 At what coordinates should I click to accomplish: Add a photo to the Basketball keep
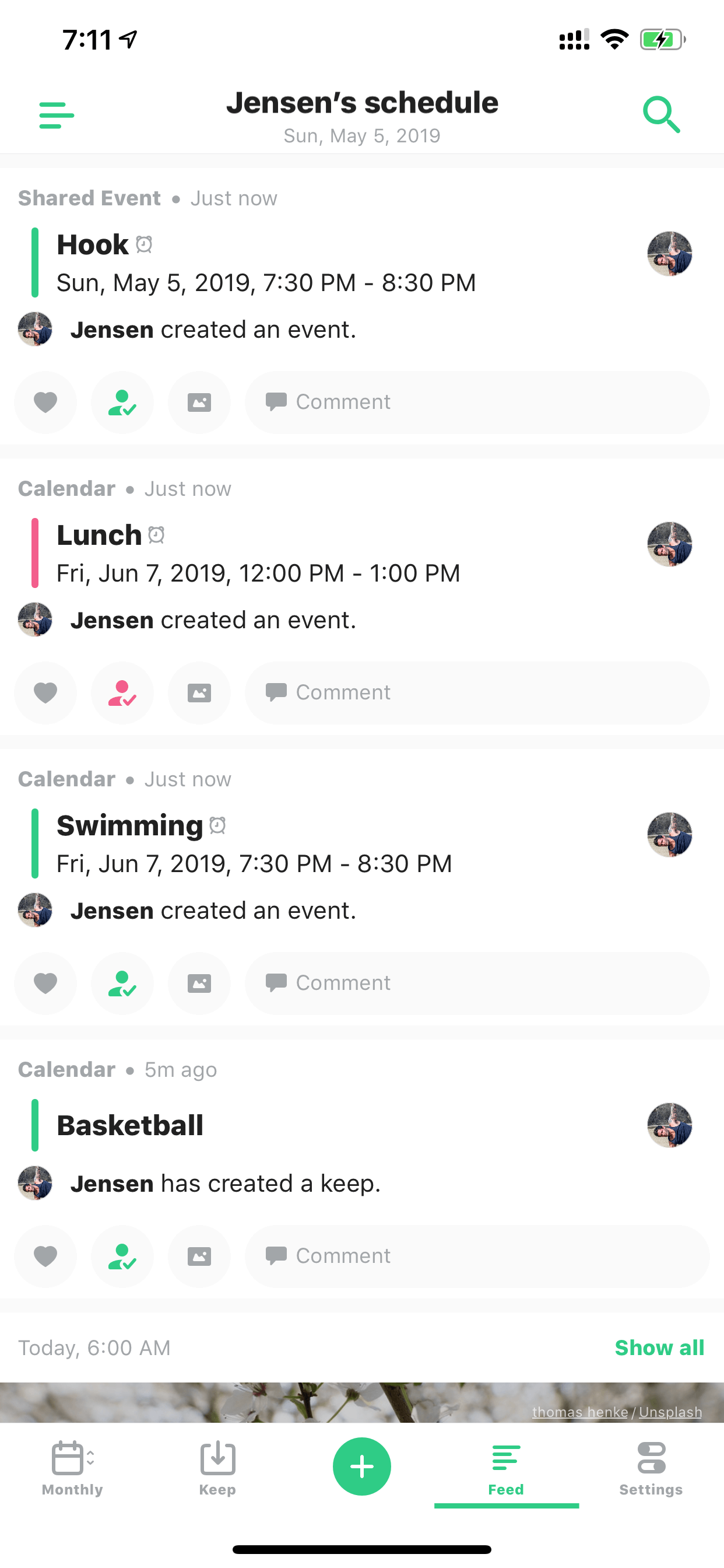(199, 1256)
